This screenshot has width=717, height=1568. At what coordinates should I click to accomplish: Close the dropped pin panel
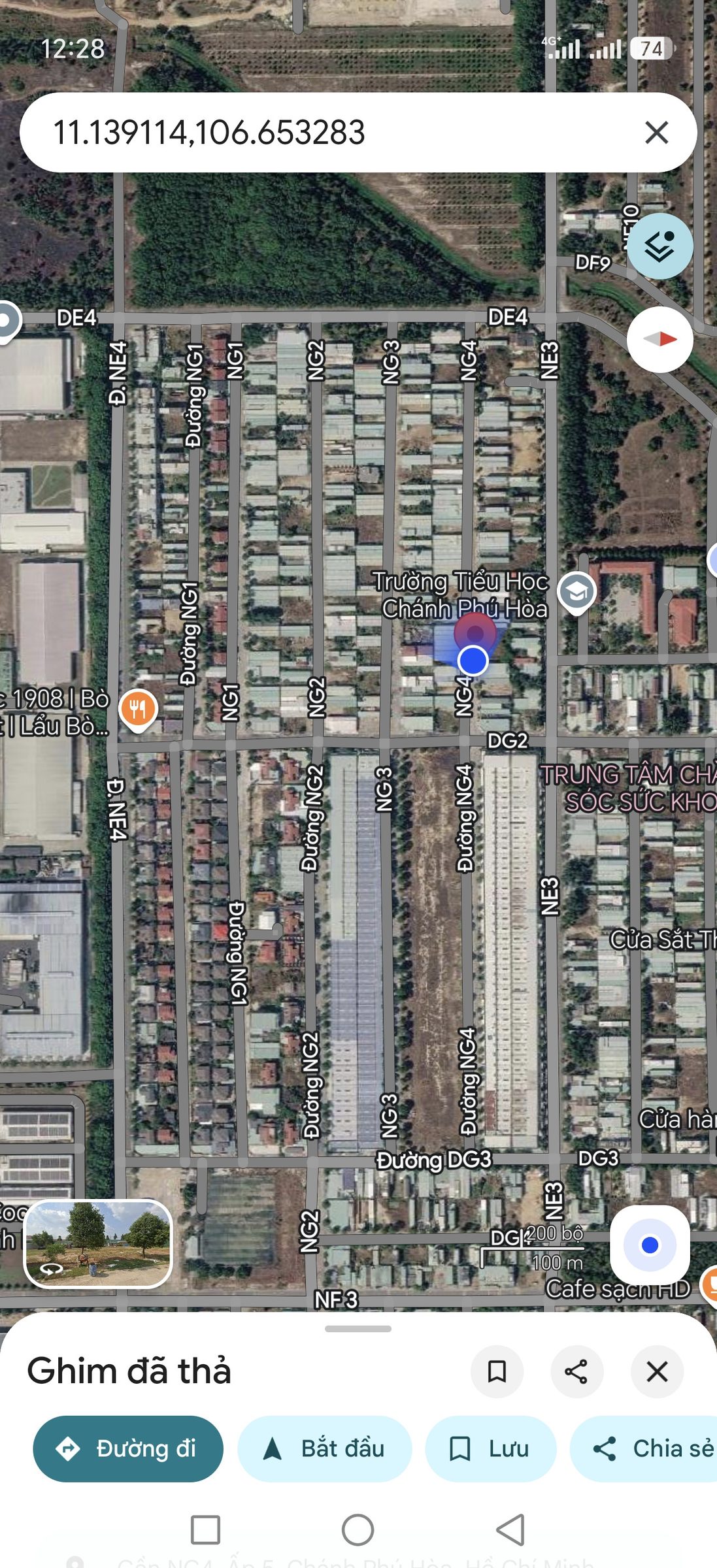click(x=657, y=1371)
